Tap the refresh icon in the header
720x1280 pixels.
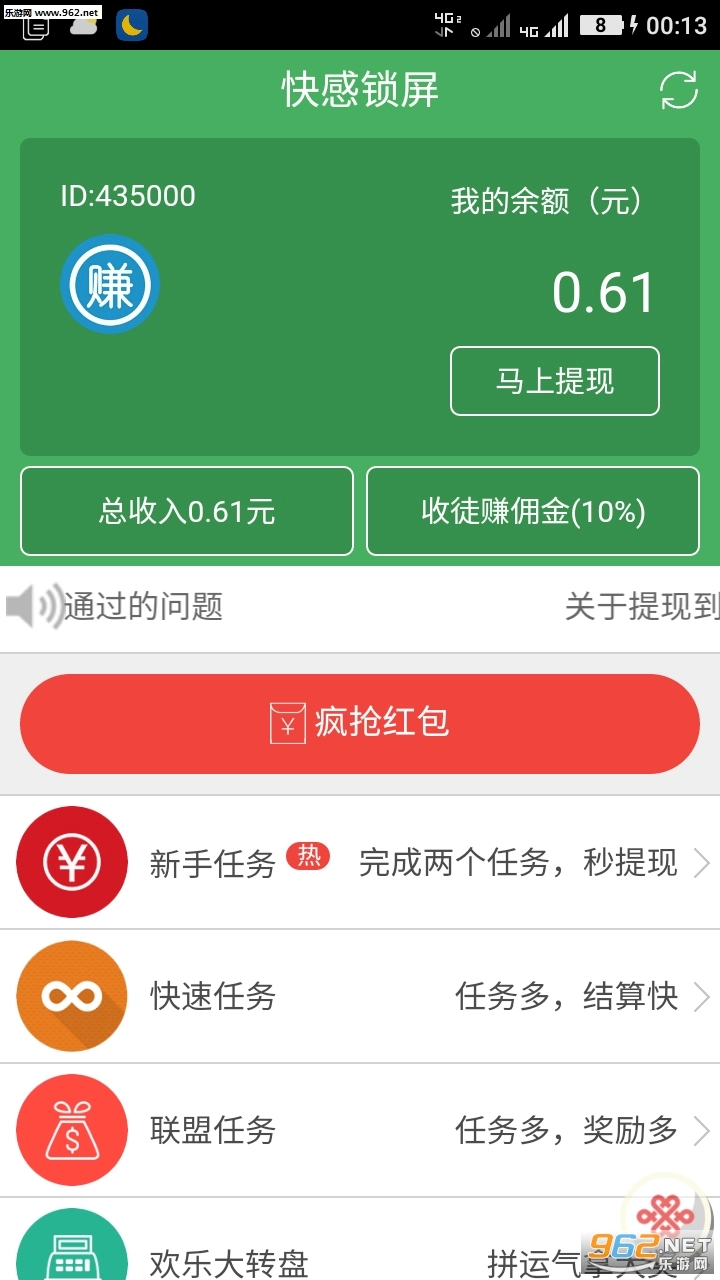679,90
